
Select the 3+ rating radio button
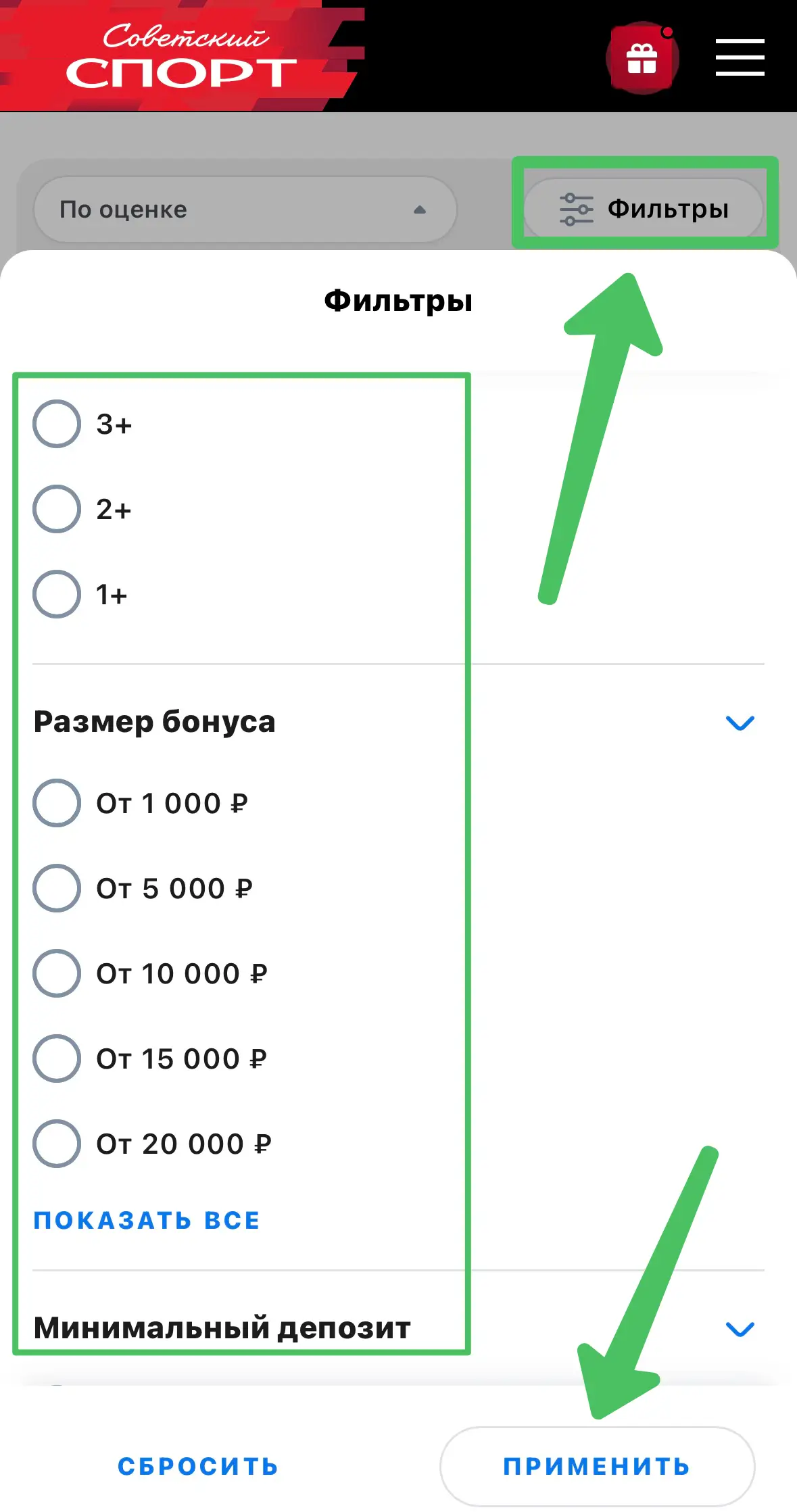click(x=57, y=424)
